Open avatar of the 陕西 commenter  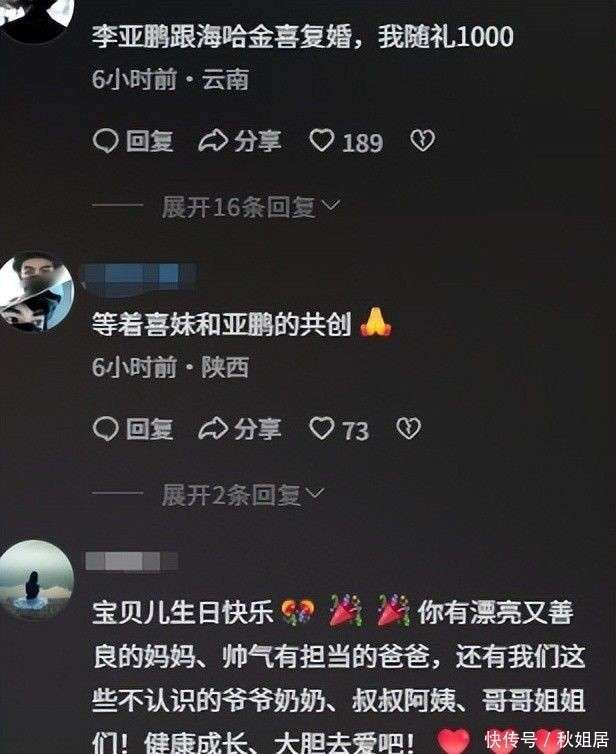(x=36, y=291)
